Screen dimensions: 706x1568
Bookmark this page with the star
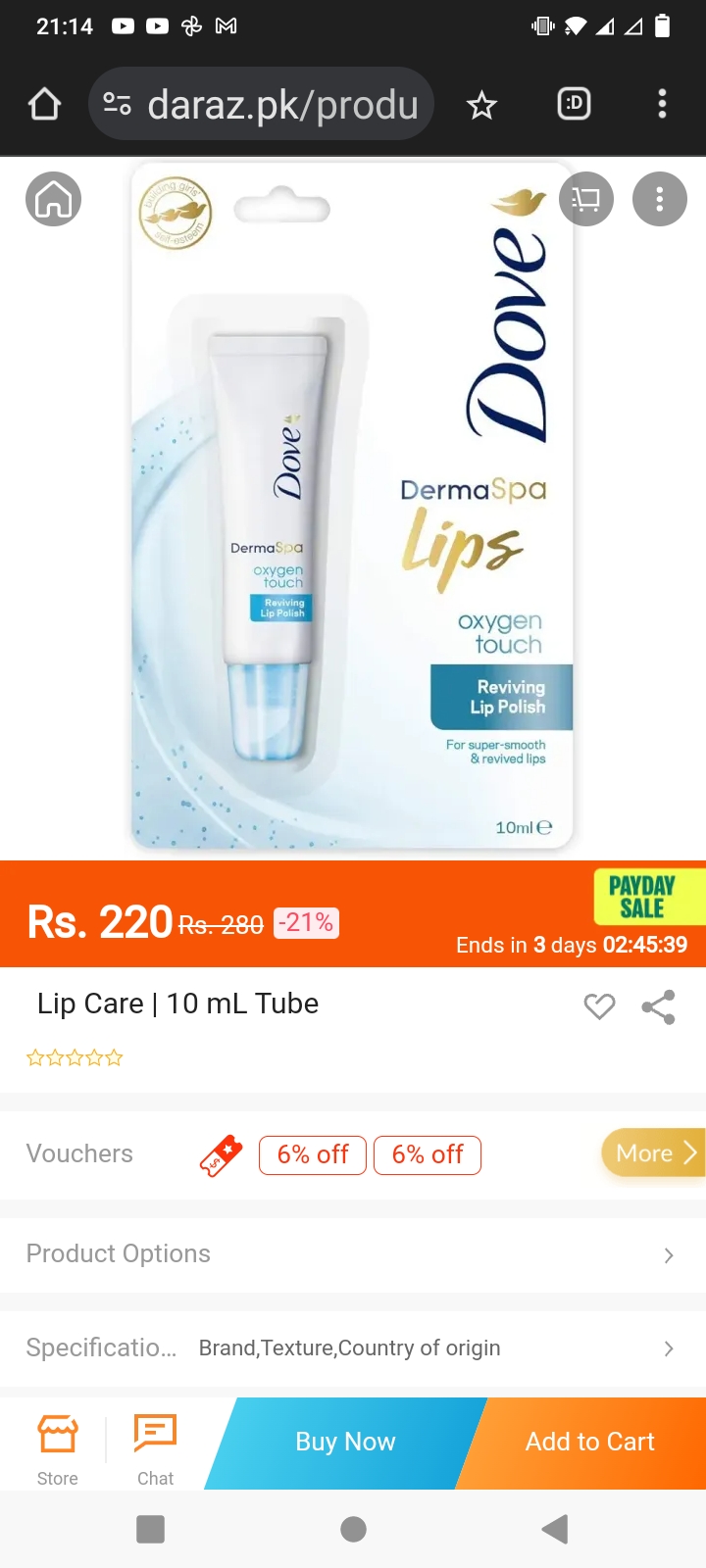[480, 104]
